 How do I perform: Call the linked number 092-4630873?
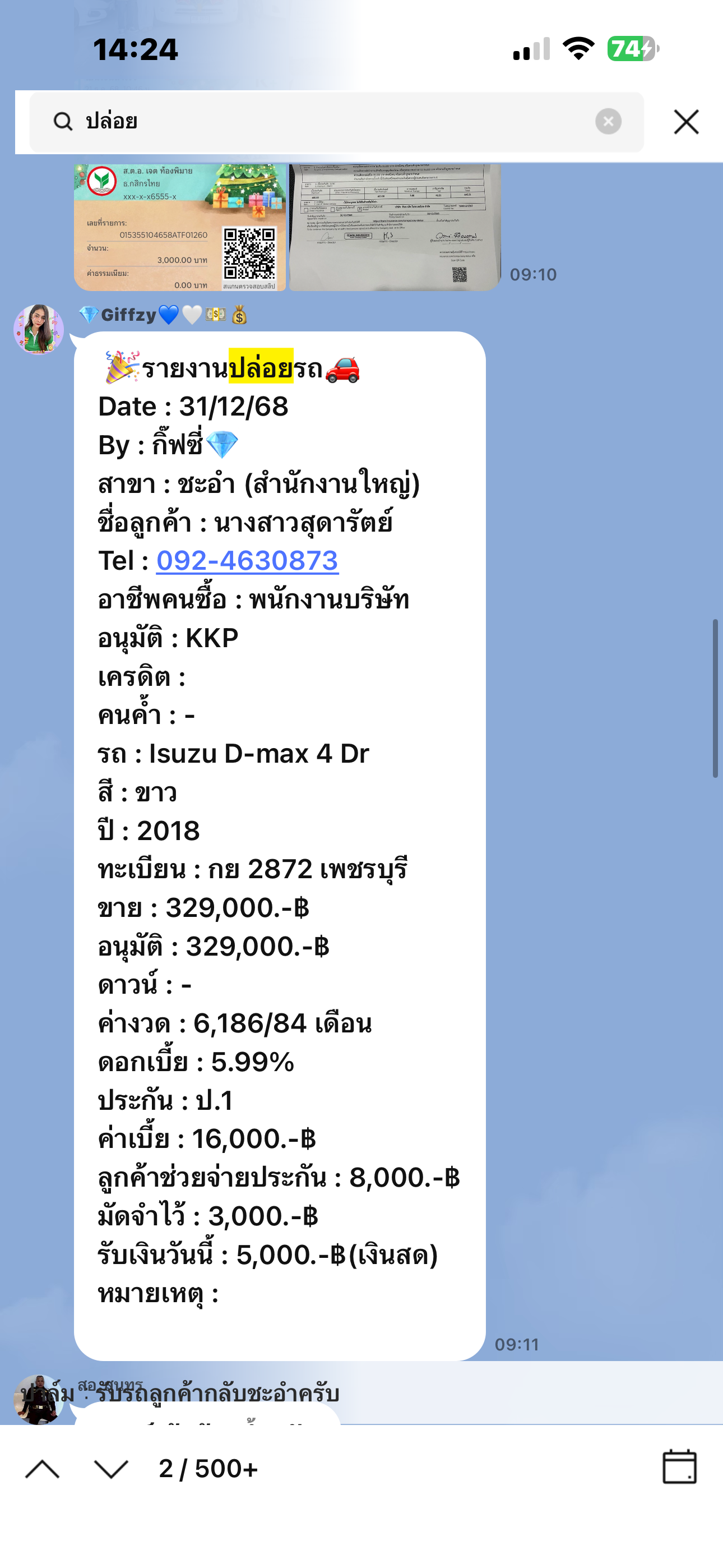coord(247,561)
